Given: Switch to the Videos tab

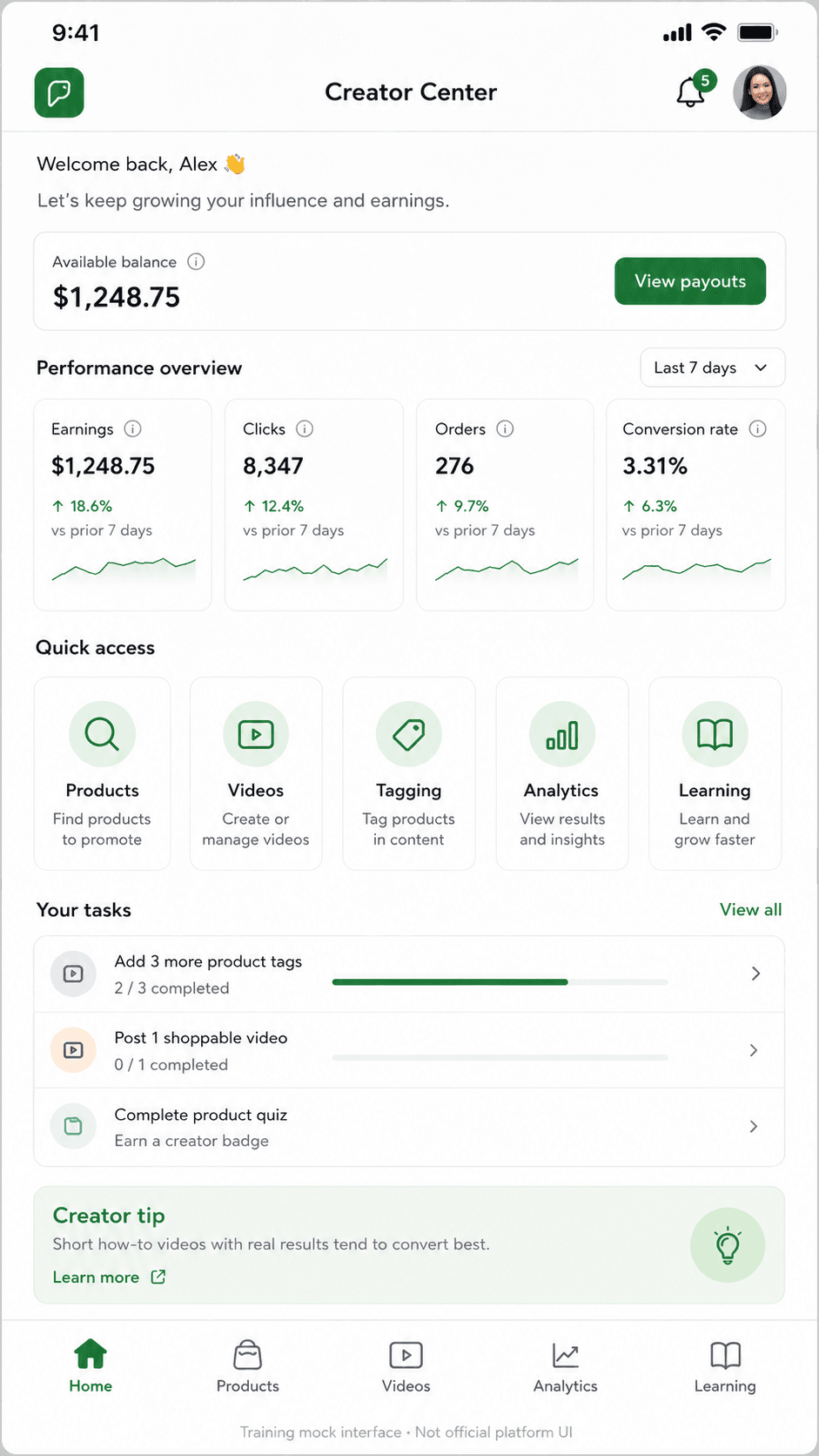Looking at the screenshot, I should pos(406,1367).
